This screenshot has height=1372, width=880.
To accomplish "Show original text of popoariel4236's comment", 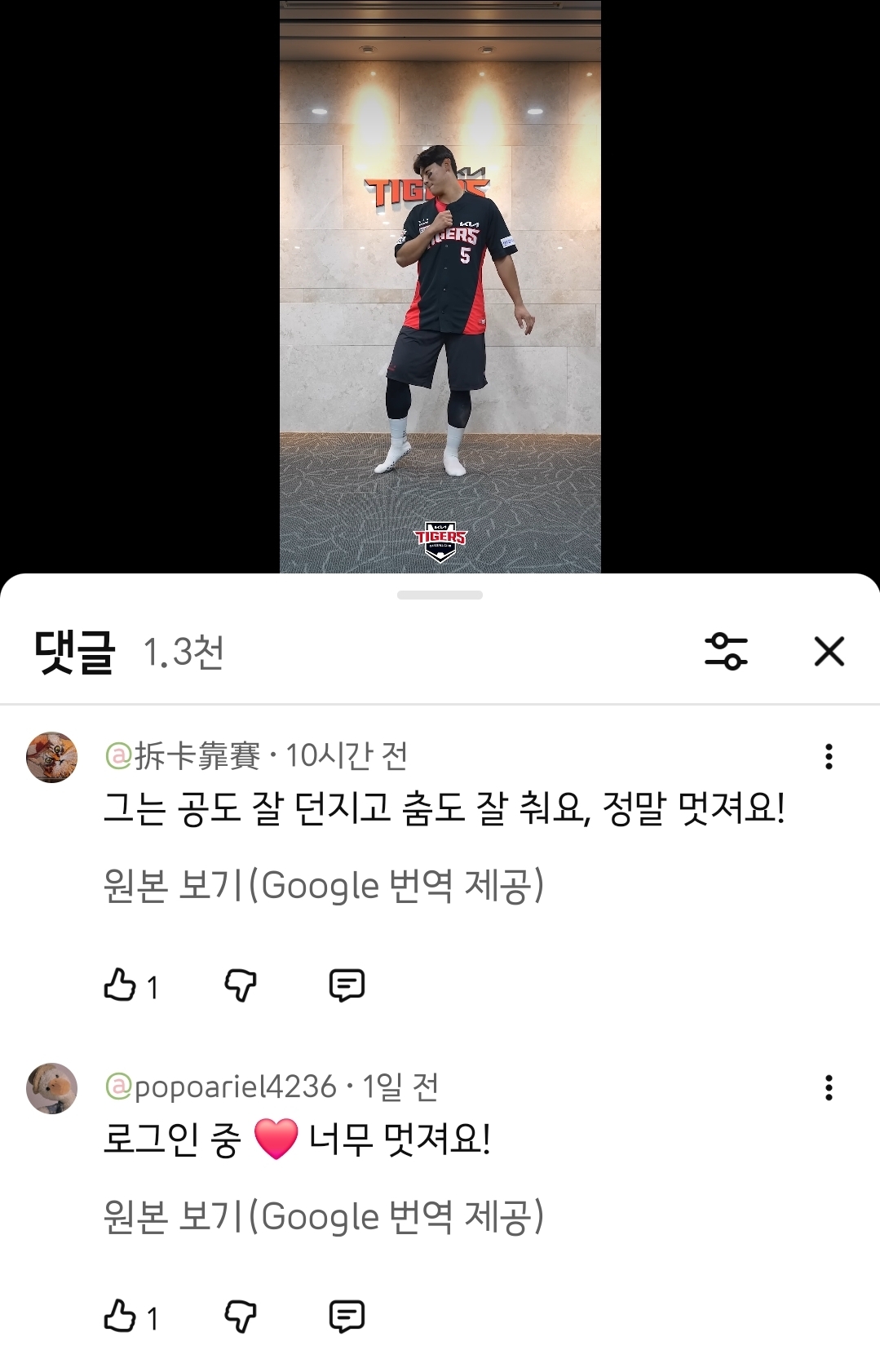I will [323, 1217].
